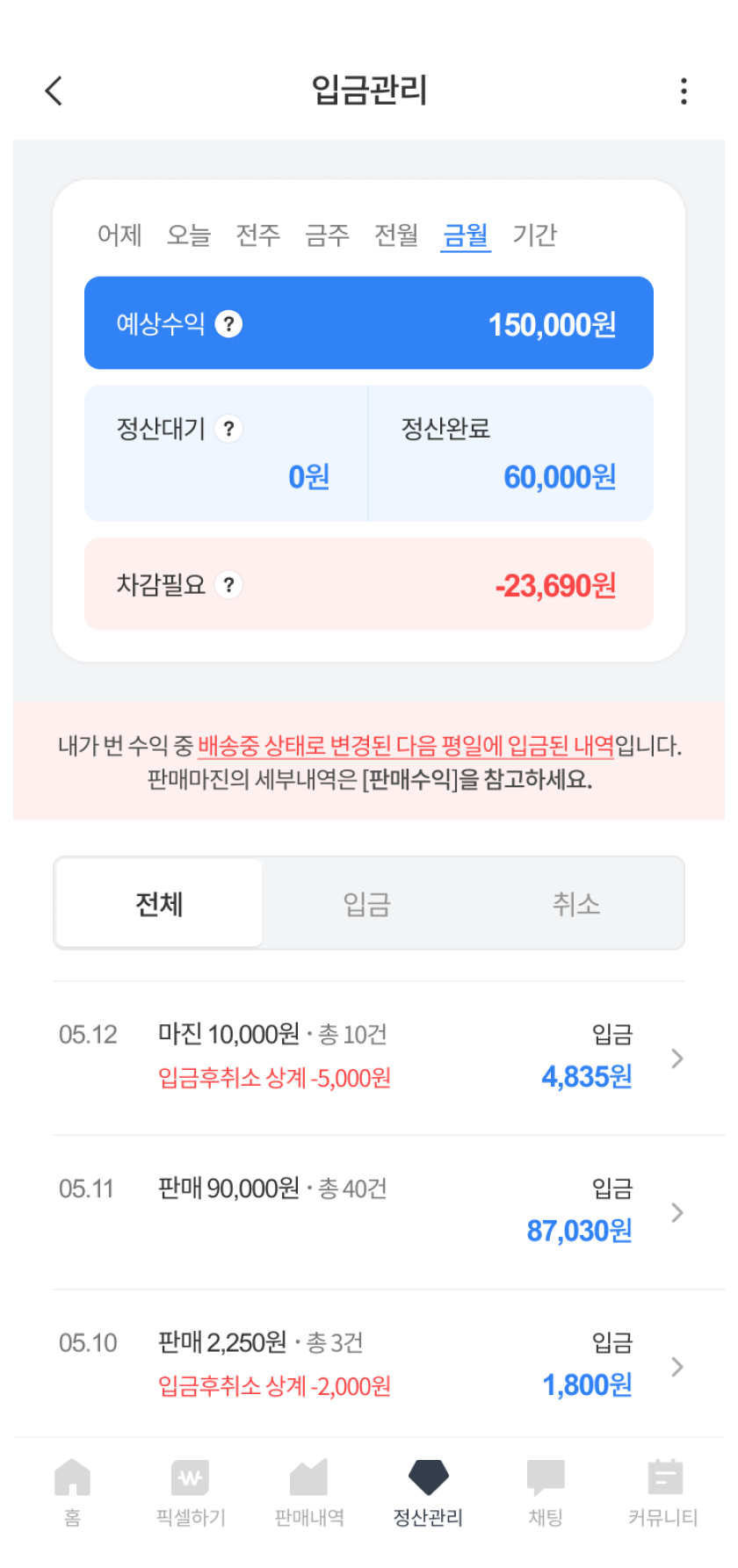
Task: Show help for 예상수익
Action: click(228, 324)
